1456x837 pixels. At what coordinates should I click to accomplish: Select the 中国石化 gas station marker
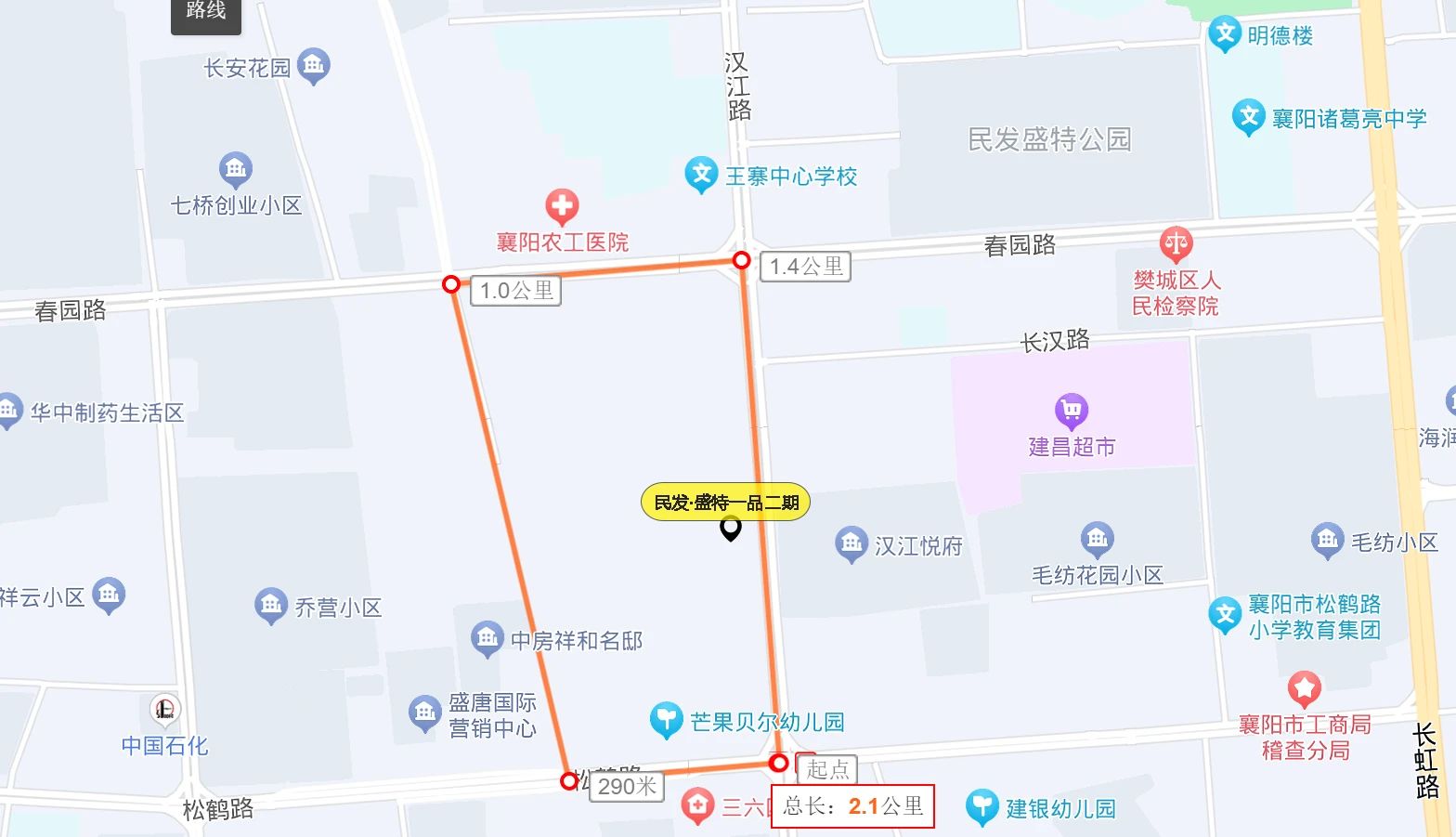[x=165, y=709]
